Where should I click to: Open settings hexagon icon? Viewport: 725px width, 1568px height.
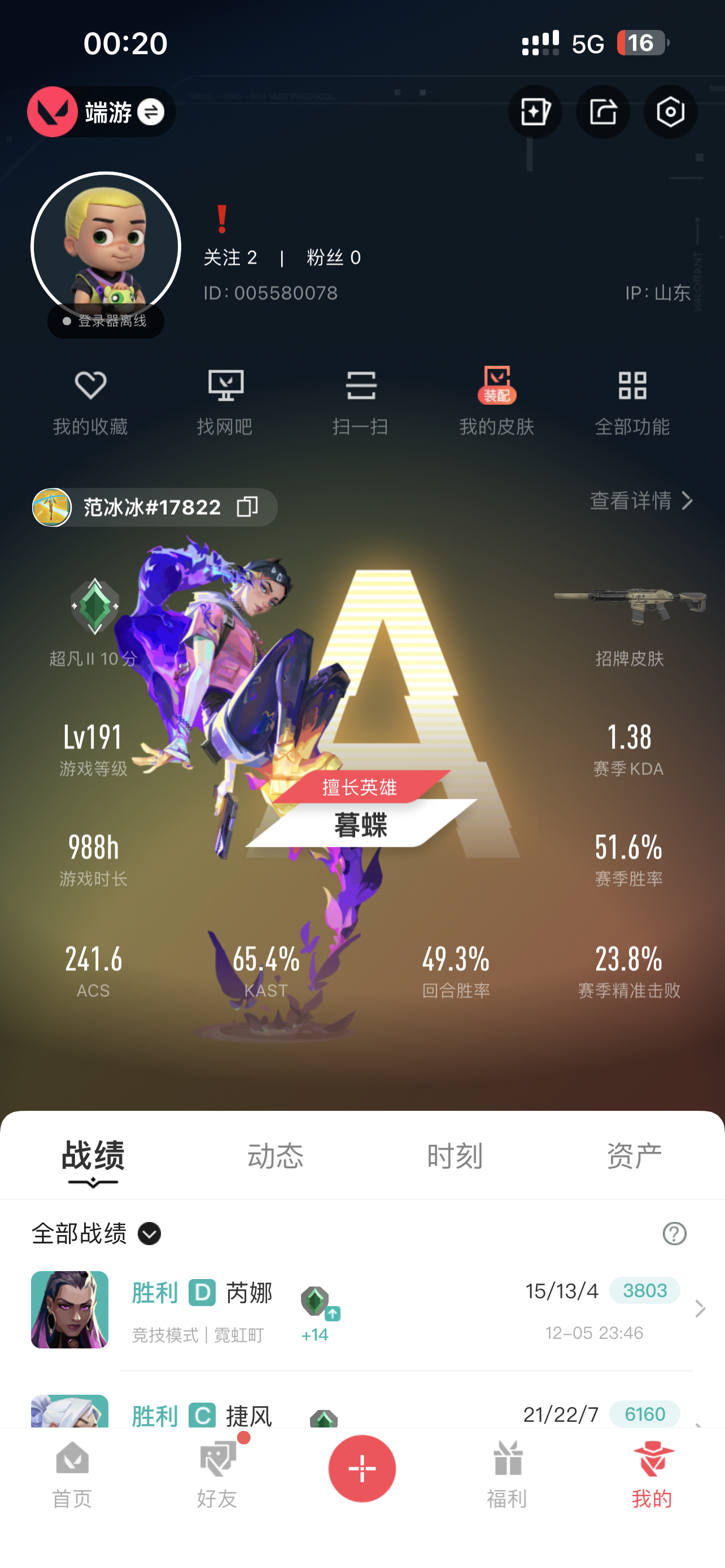(x=670, y=112)
